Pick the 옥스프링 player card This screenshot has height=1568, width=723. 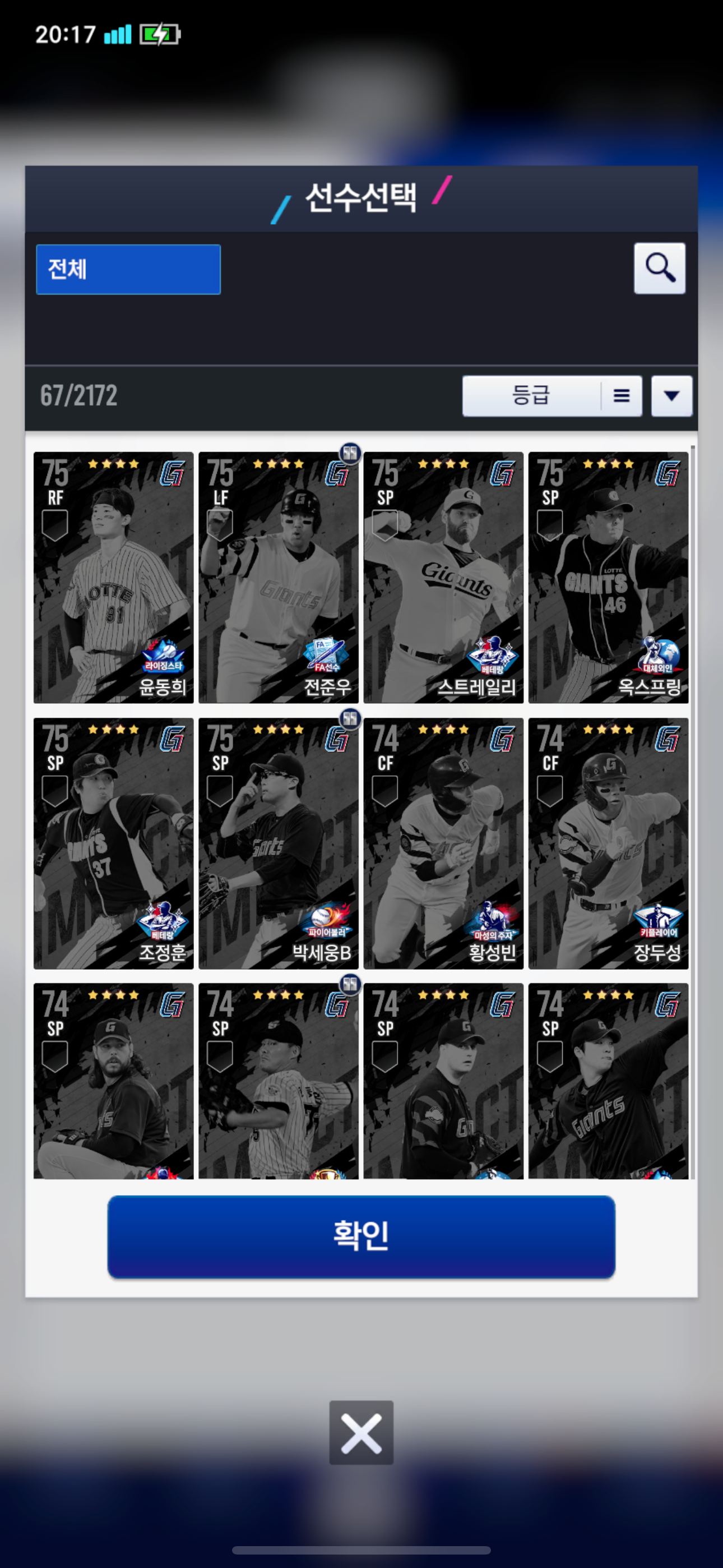[x=608, y=577]
